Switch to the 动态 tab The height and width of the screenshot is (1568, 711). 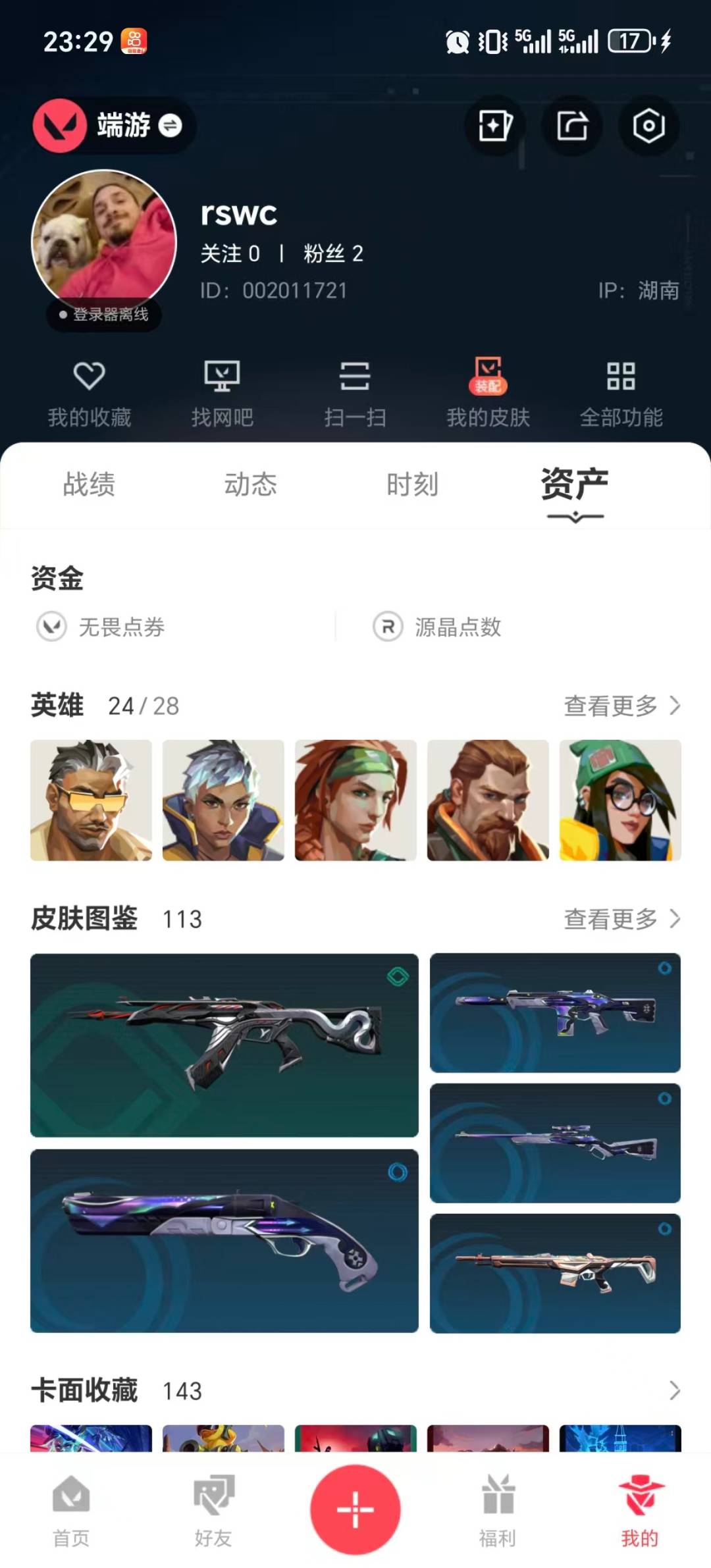point(251,485)
